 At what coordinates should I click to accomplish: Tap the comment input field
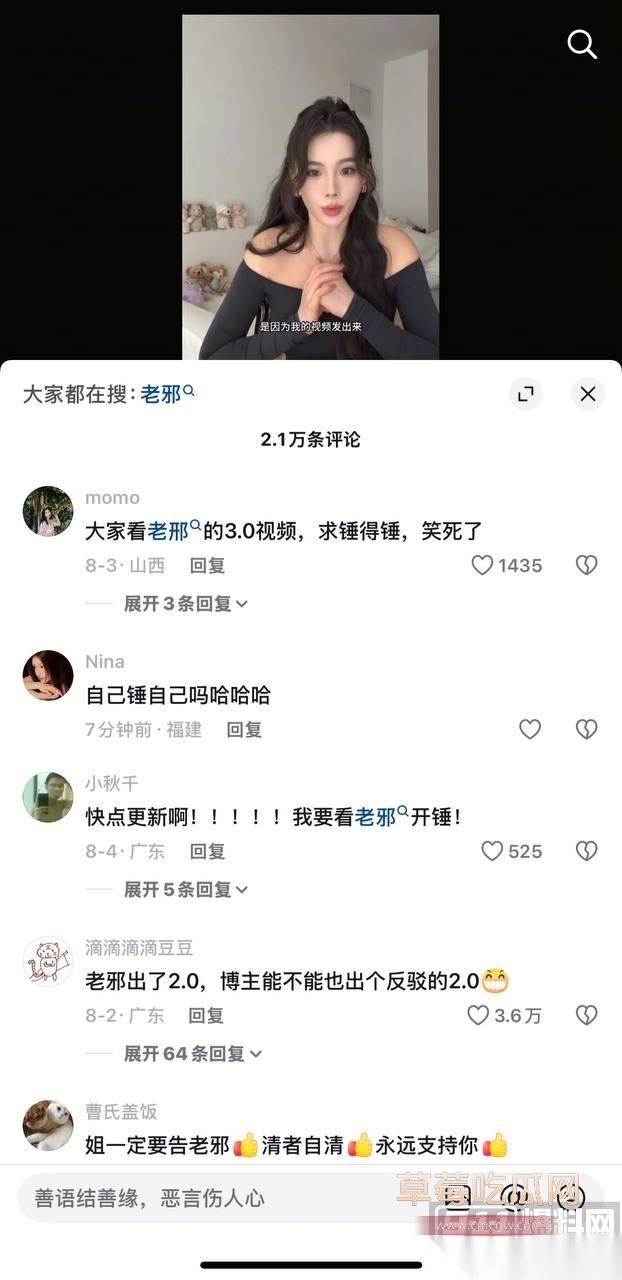[x=200, y=1198]
